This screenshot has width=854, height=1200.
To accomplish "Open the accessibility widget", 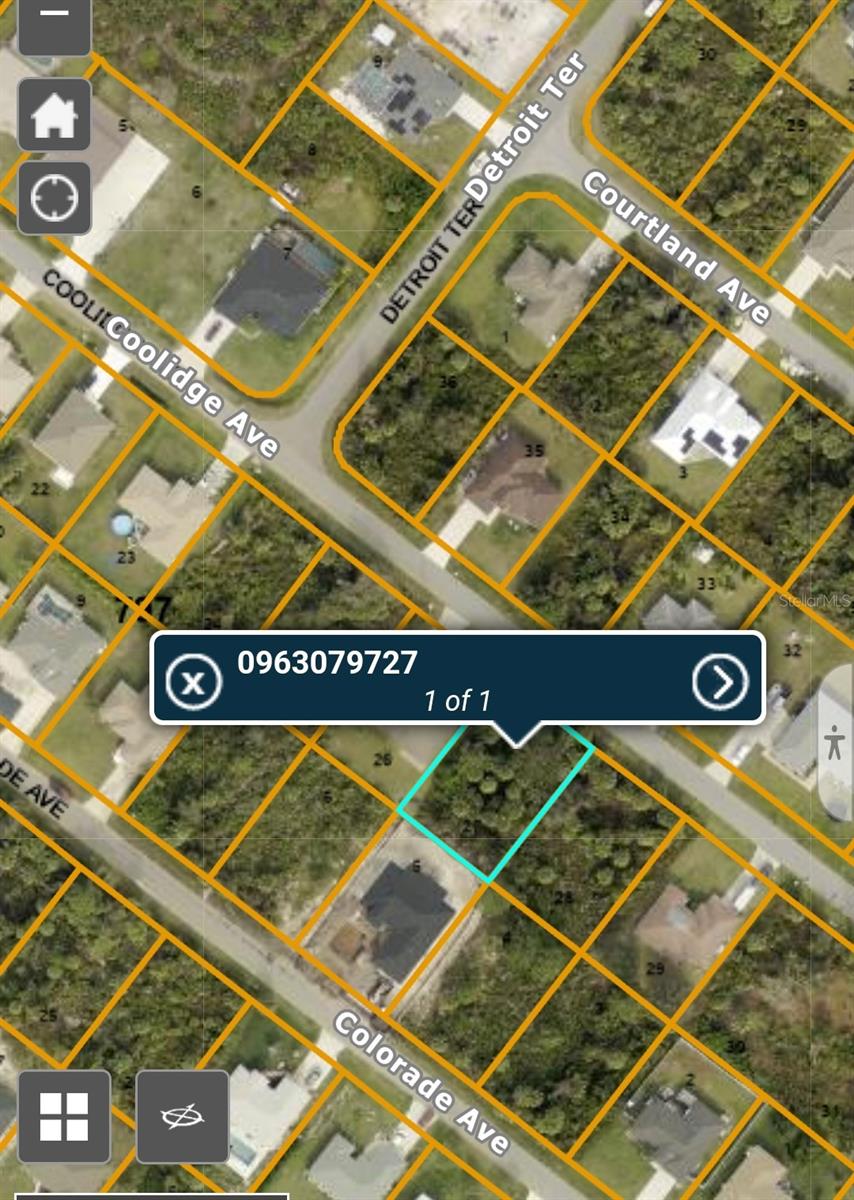I will tap(835, 742).
